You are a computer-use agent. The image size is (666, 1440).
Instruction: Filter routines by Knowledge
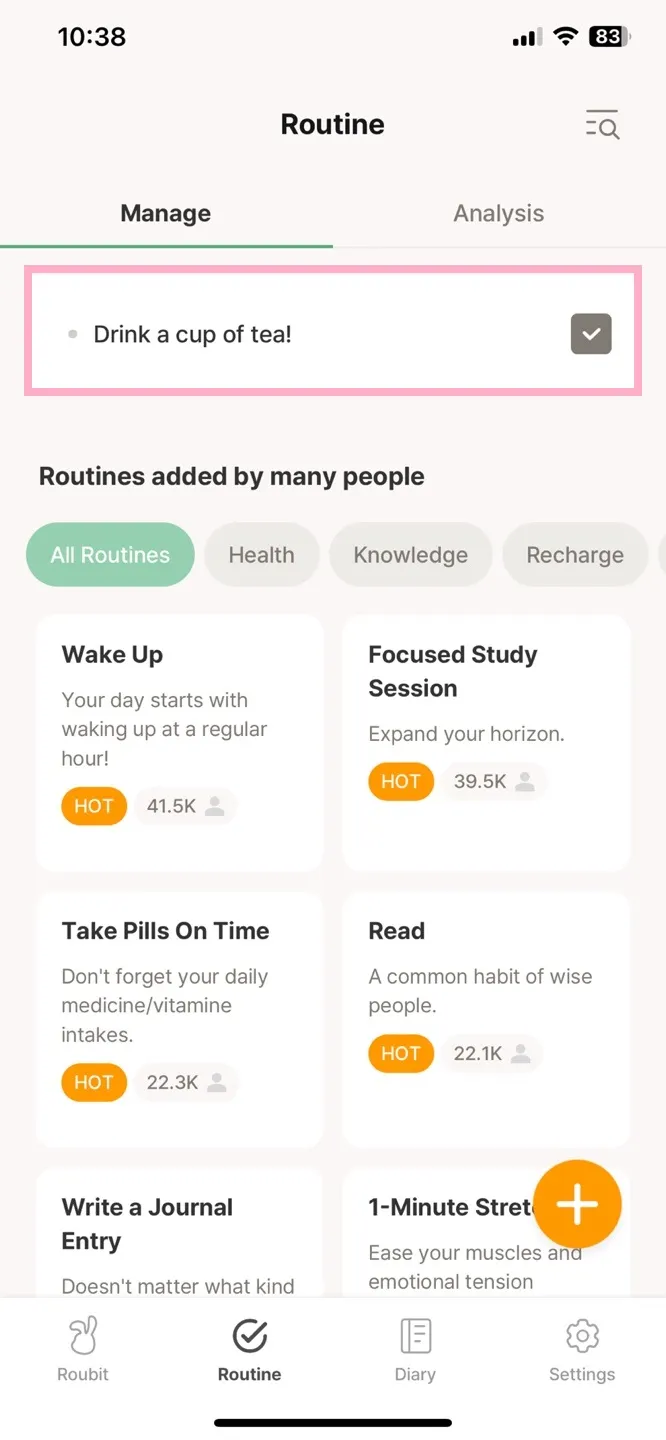pos(410,555)
